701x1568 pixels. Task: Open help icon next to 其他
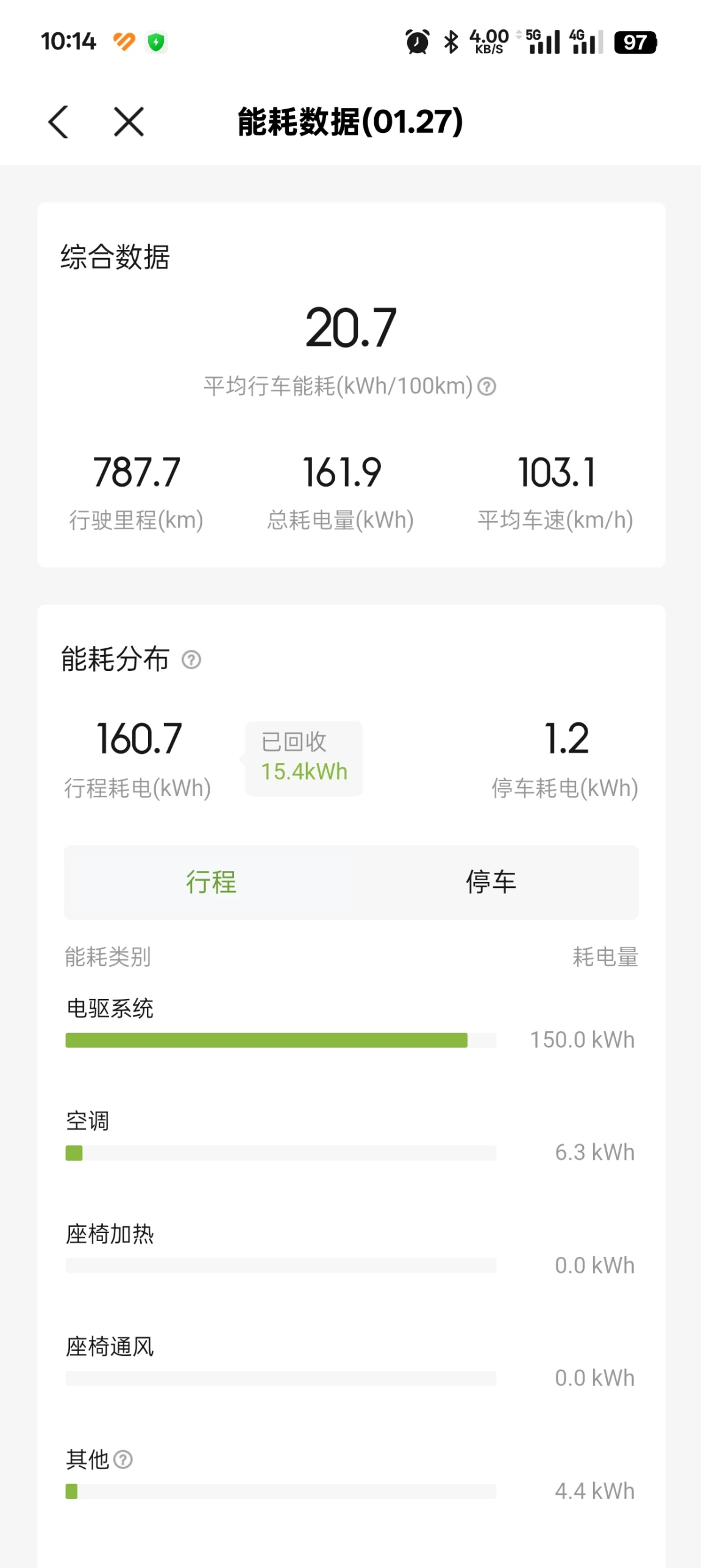(x=123, y=1459)
